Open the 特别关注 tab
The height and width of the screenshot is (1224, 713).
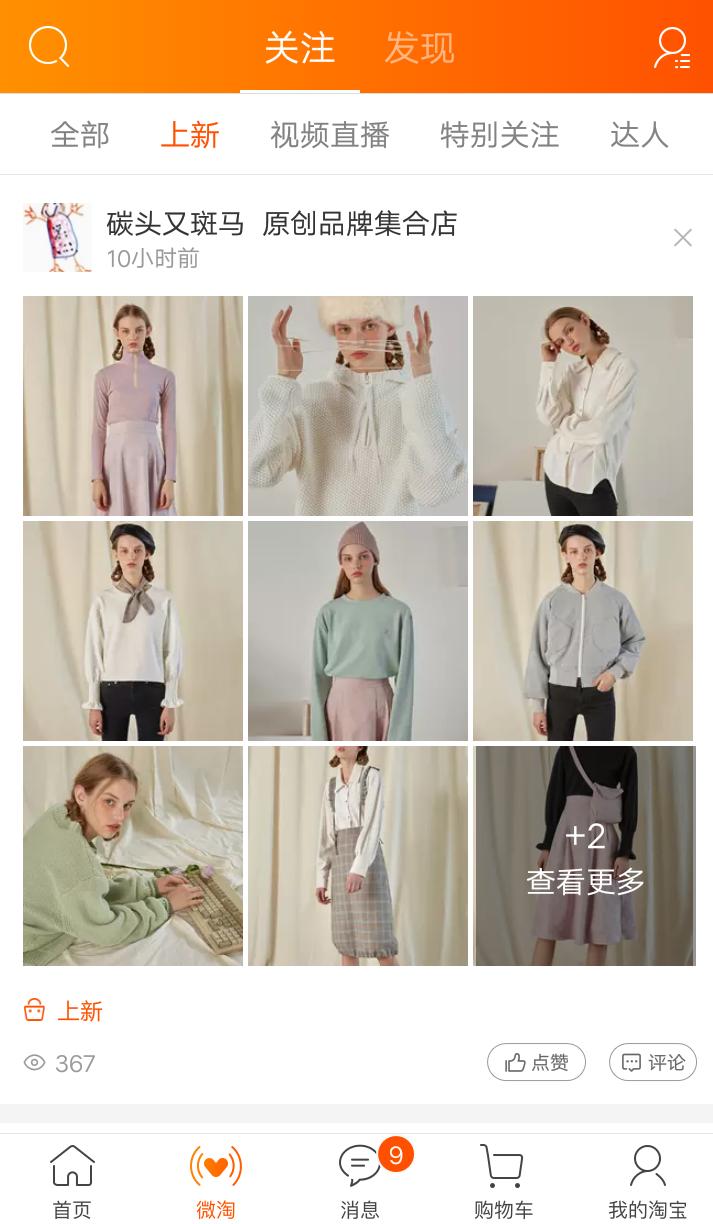click(499, 135)
